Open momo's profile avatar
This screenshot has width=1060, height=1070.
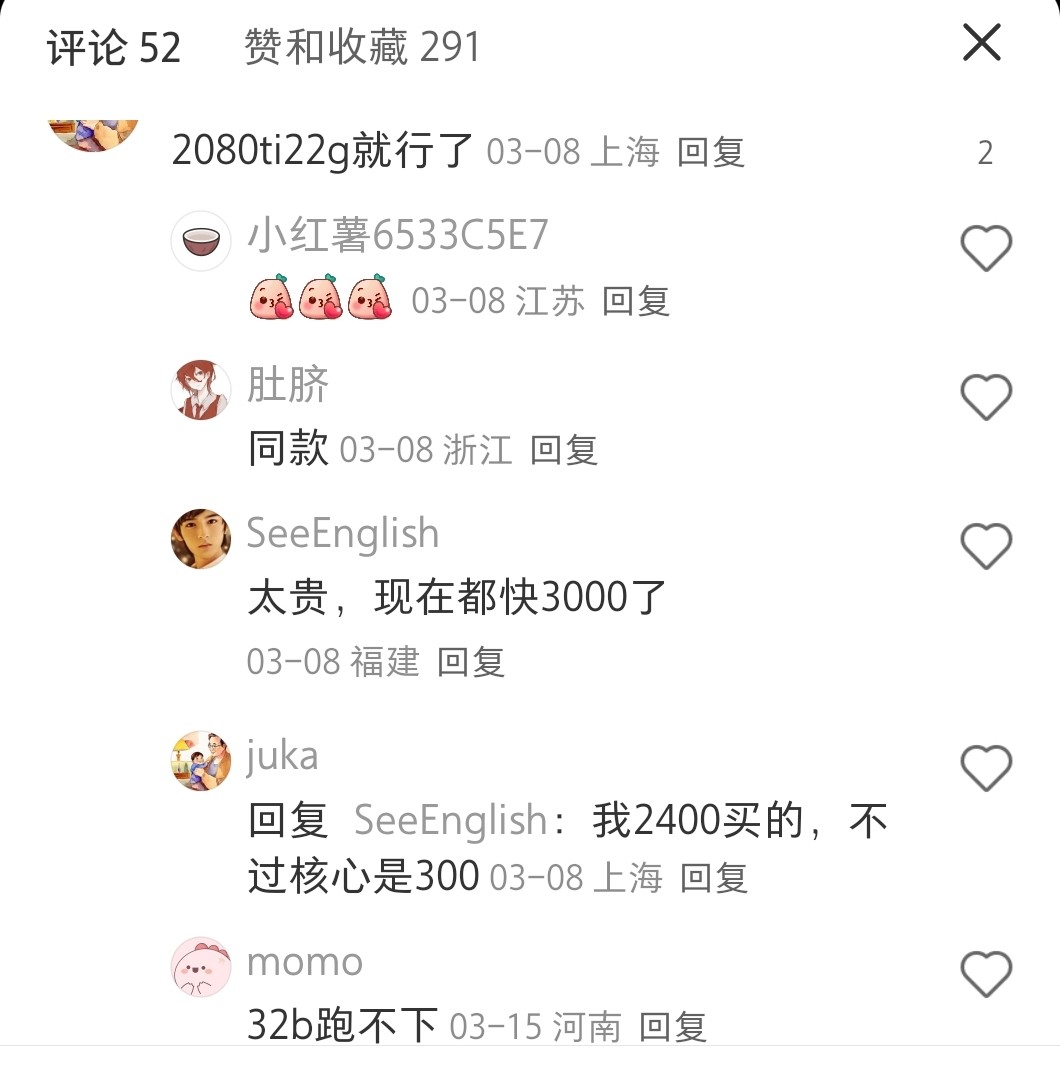201,967
